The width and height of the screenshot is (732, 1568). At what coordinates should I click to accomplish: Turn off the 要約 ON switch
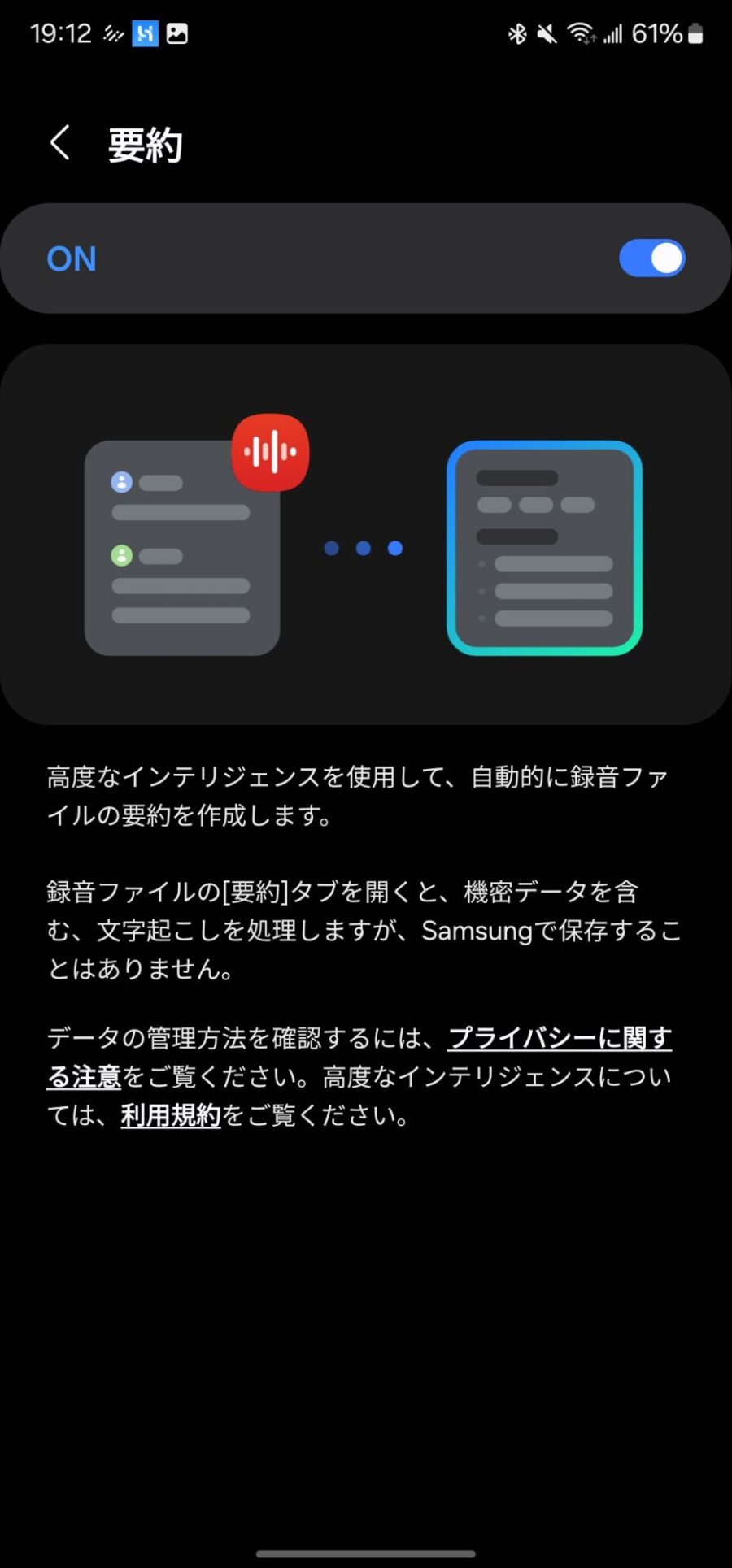tap(651, 259)
